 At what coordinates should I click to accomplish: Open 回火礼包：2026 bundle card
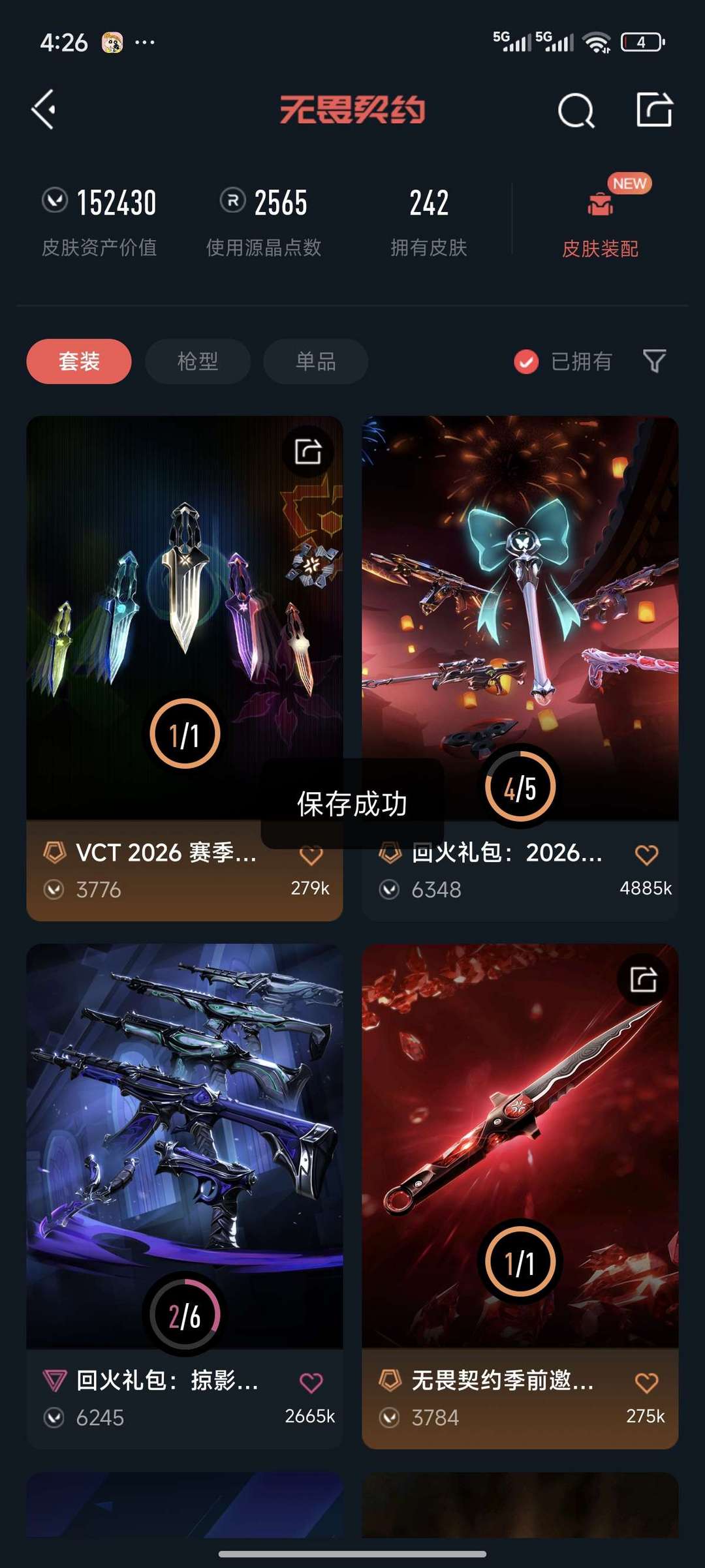520,668
